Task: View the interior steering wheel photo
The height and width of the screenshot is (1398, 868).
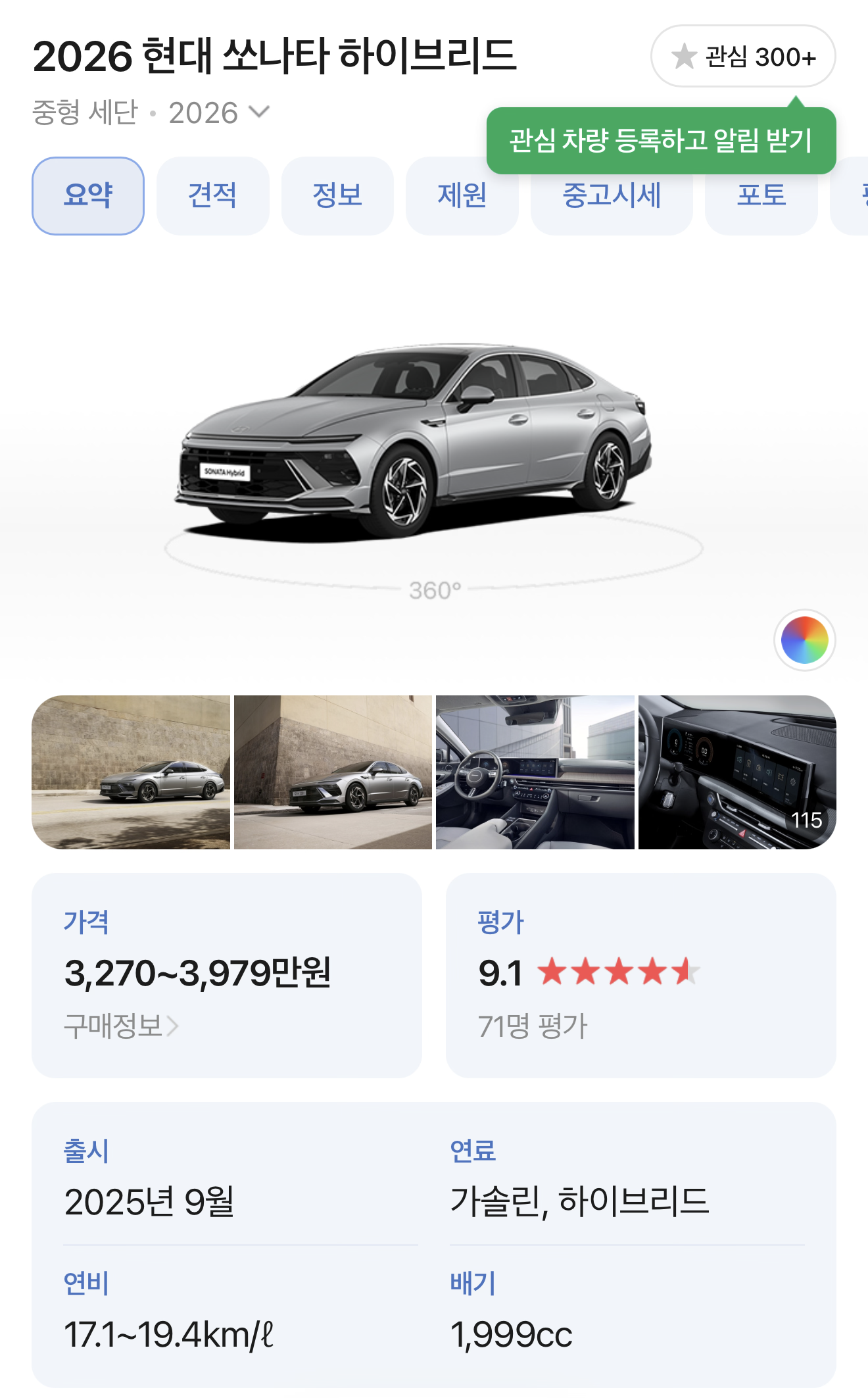Action: click(535, 772)
